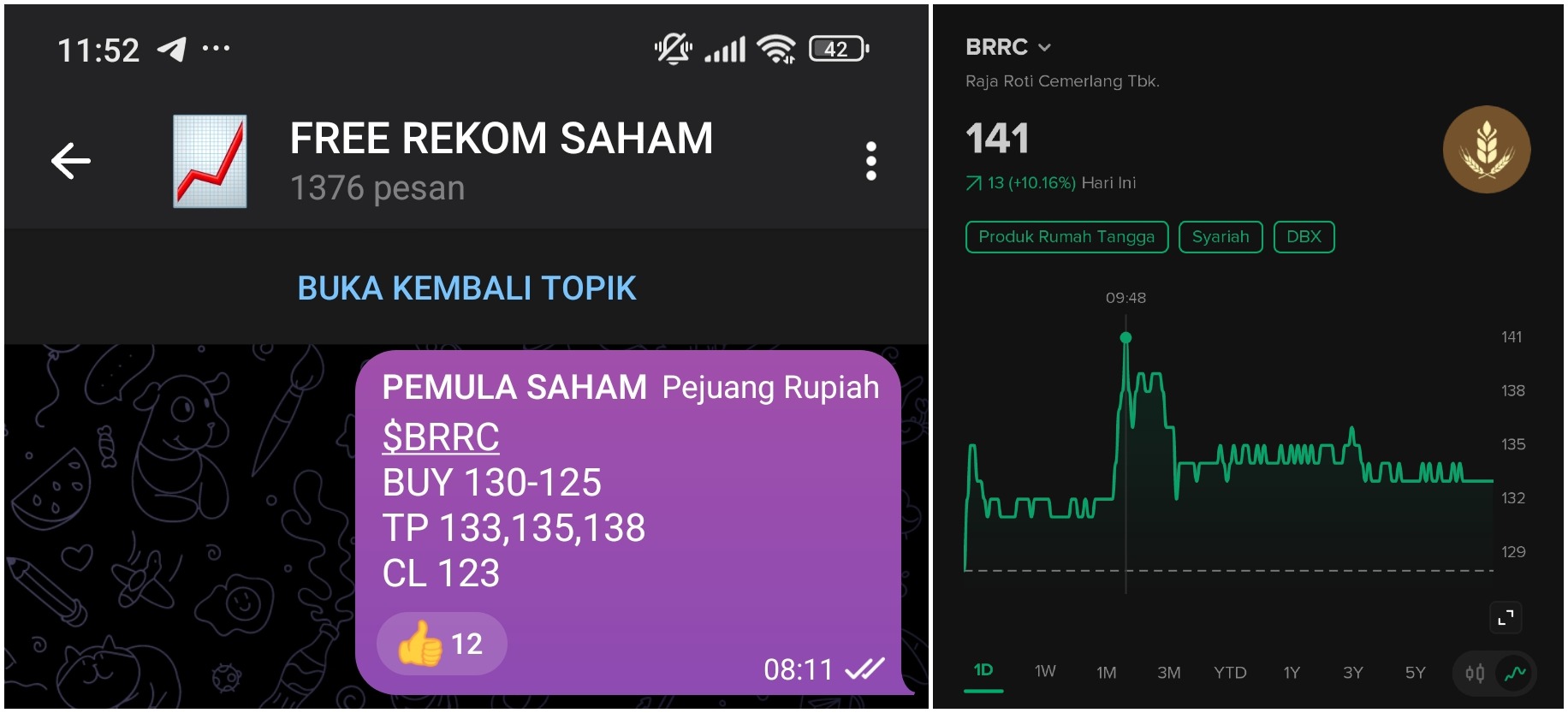
Task: Select the Produk Rumah Tangga chip
Action: [1066, 237]
